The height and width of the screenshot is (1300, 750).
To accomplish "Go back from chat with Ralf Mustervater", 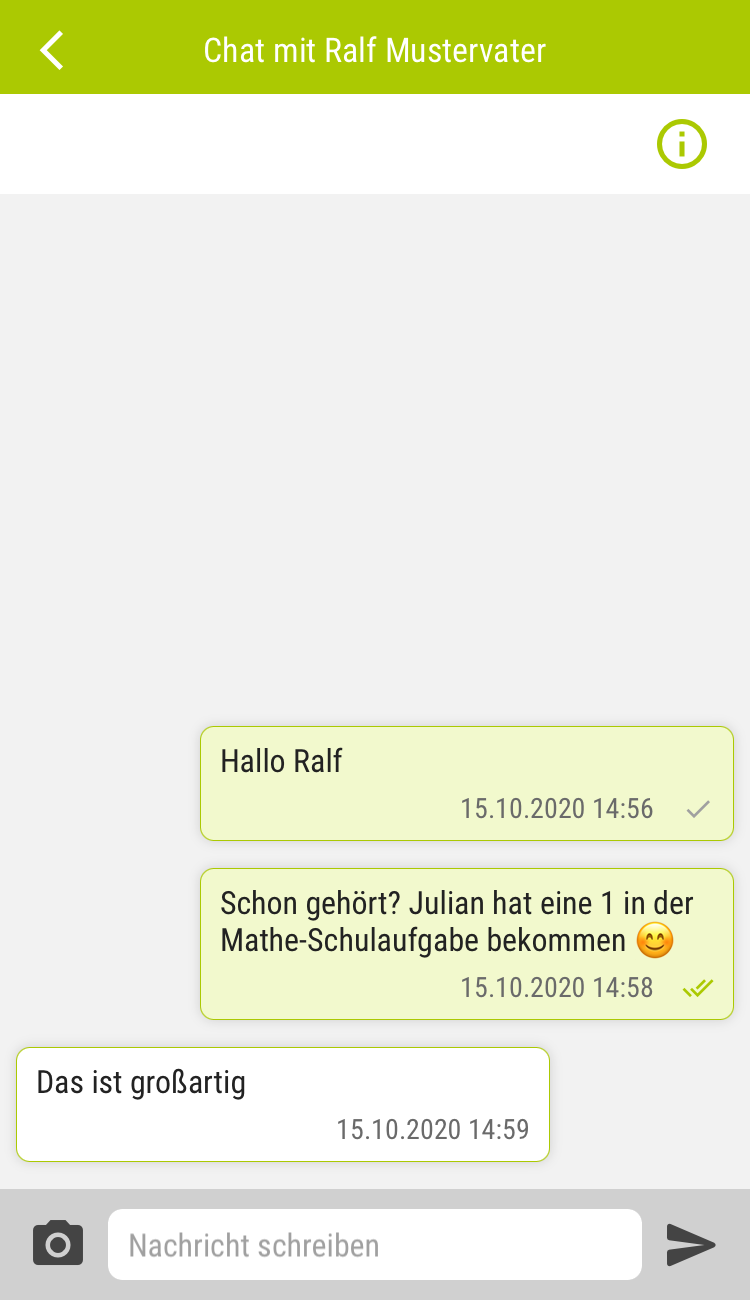I will [x=52, y=49].
